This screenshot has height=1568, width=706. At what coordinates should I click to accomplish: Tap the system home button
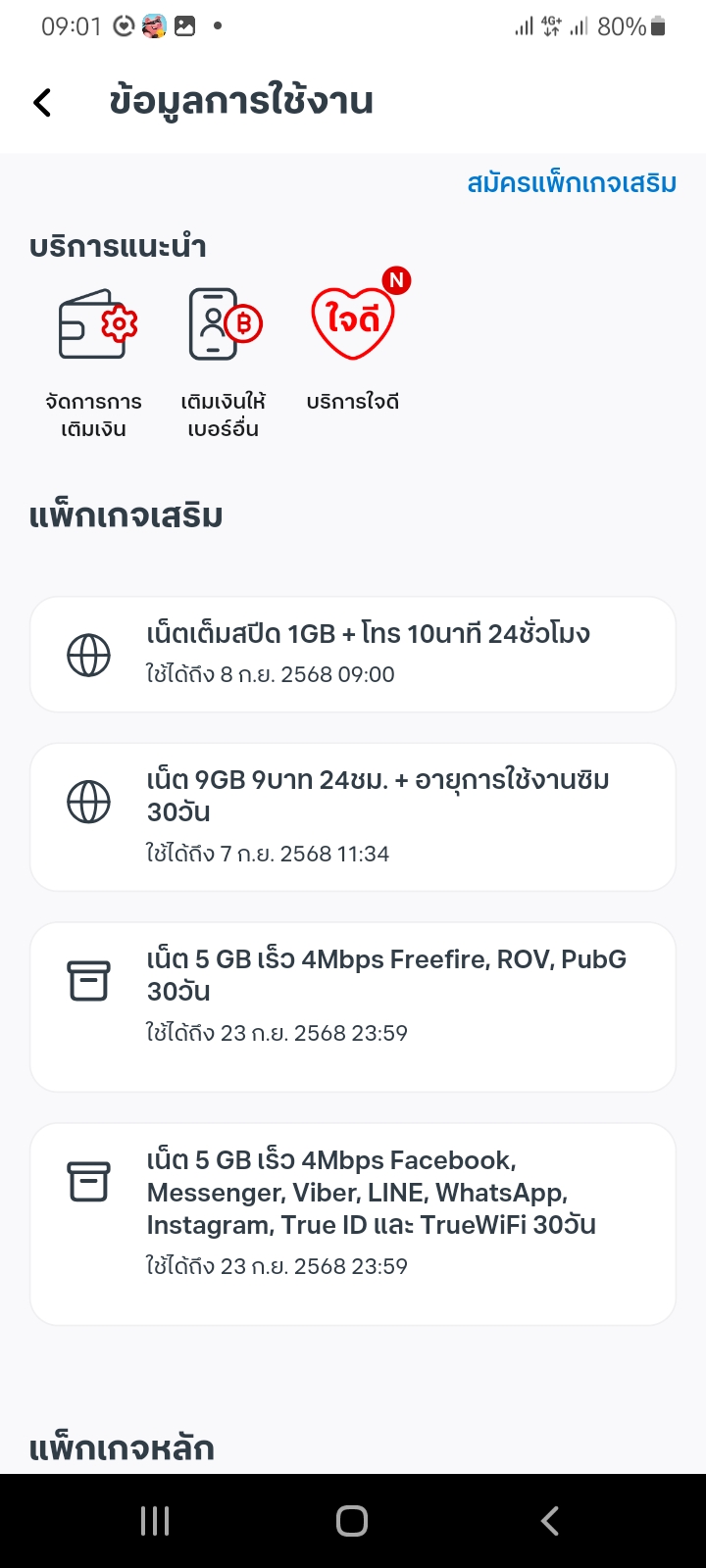tap(352, 1521)
